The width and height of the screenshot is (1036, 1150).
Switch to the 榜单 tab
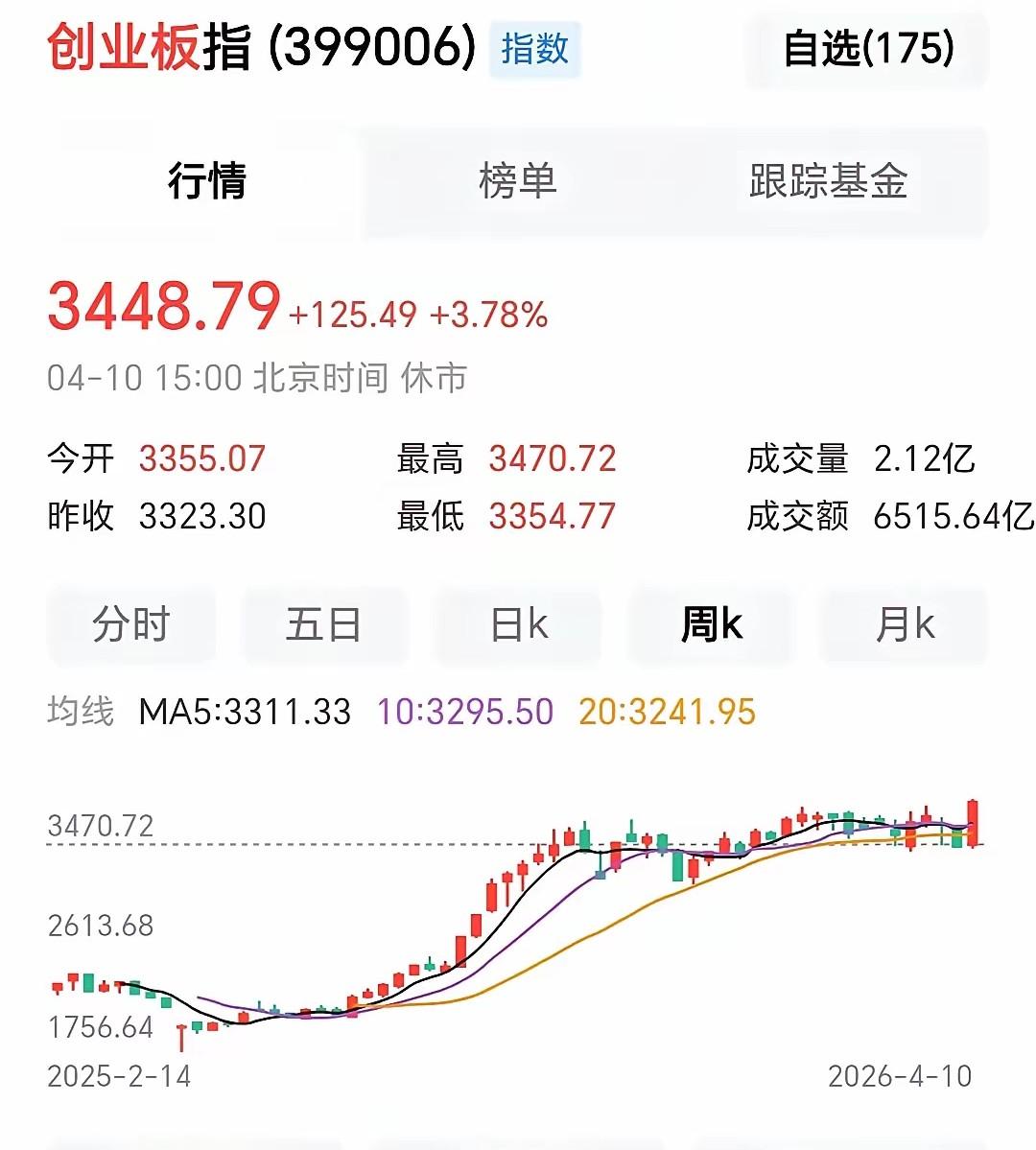pyautogui.click(x=518, y=184)
